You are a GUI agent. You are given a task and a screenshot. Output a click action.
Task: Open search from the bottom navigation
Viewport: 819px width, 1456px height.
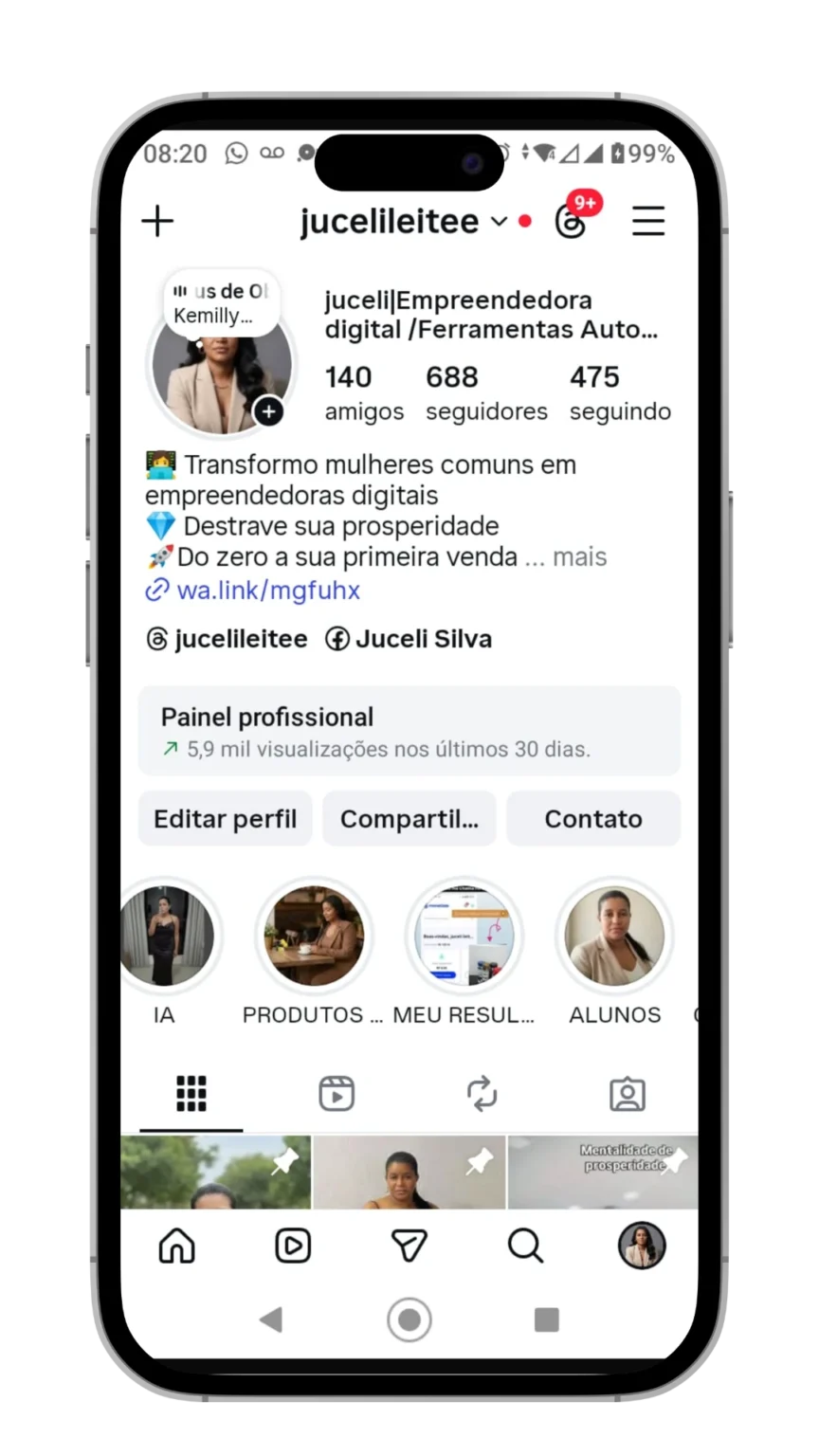525,1246
